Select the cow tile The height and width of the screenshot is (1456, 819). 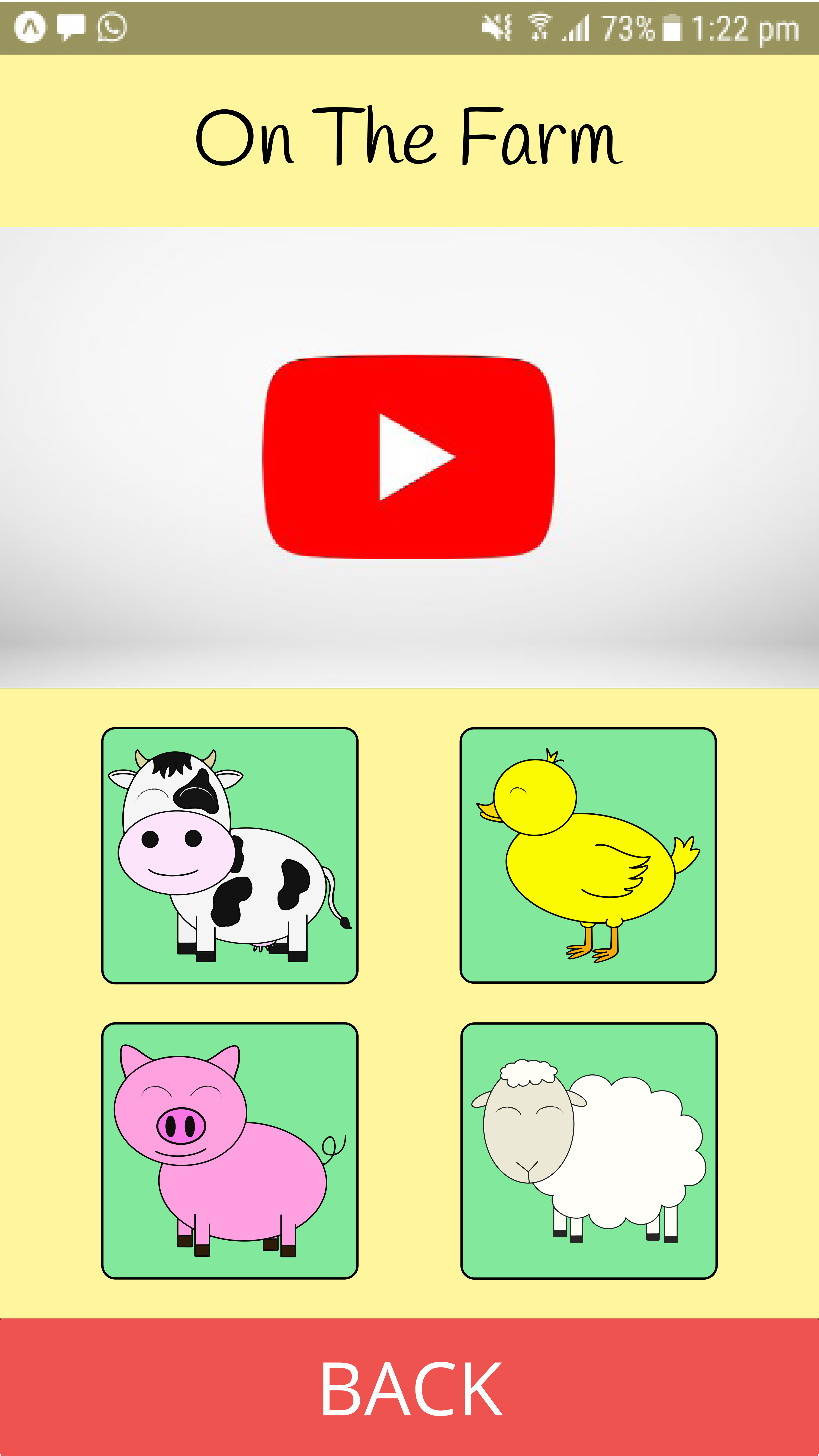[229, 856]
